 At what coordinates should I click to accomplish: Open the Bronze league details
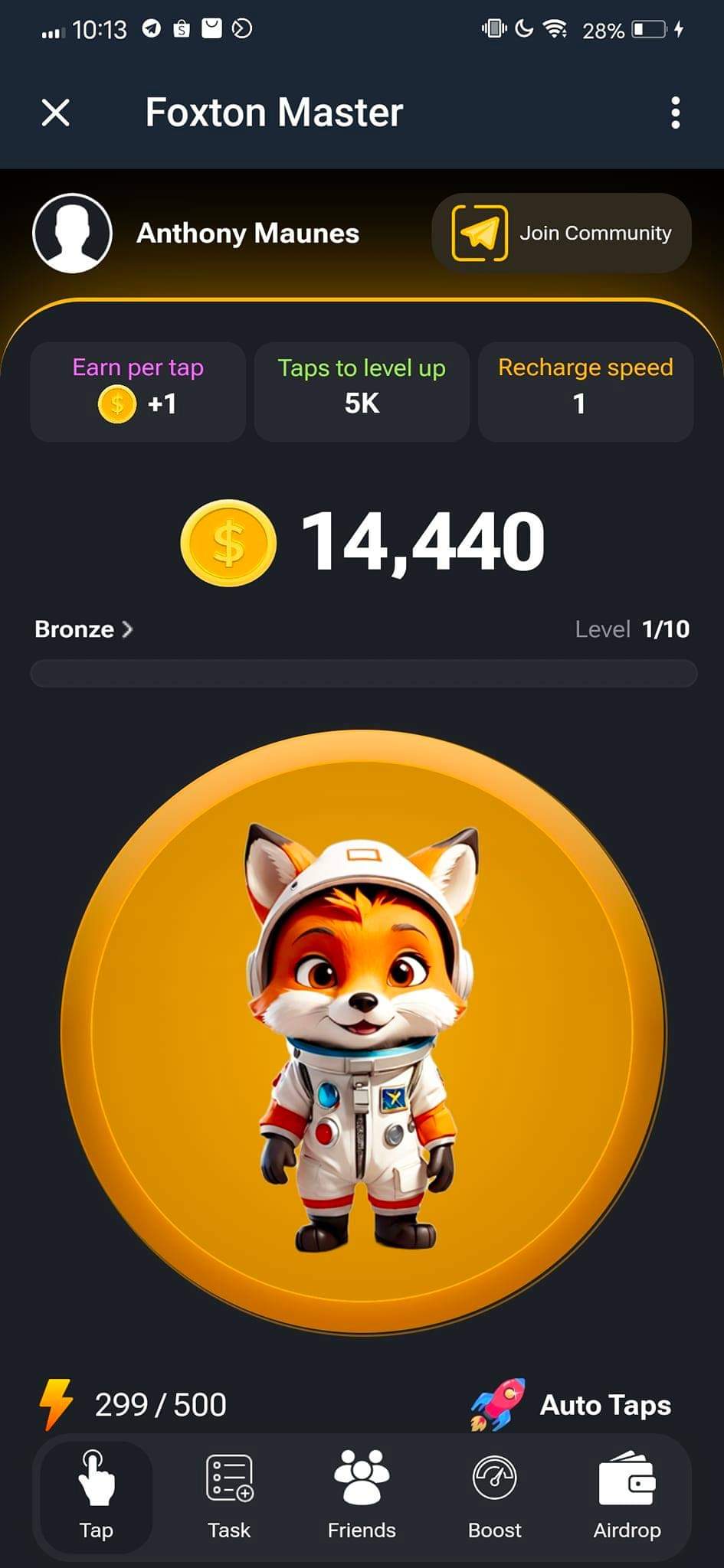pyautogui.click(x=84, y=629)
